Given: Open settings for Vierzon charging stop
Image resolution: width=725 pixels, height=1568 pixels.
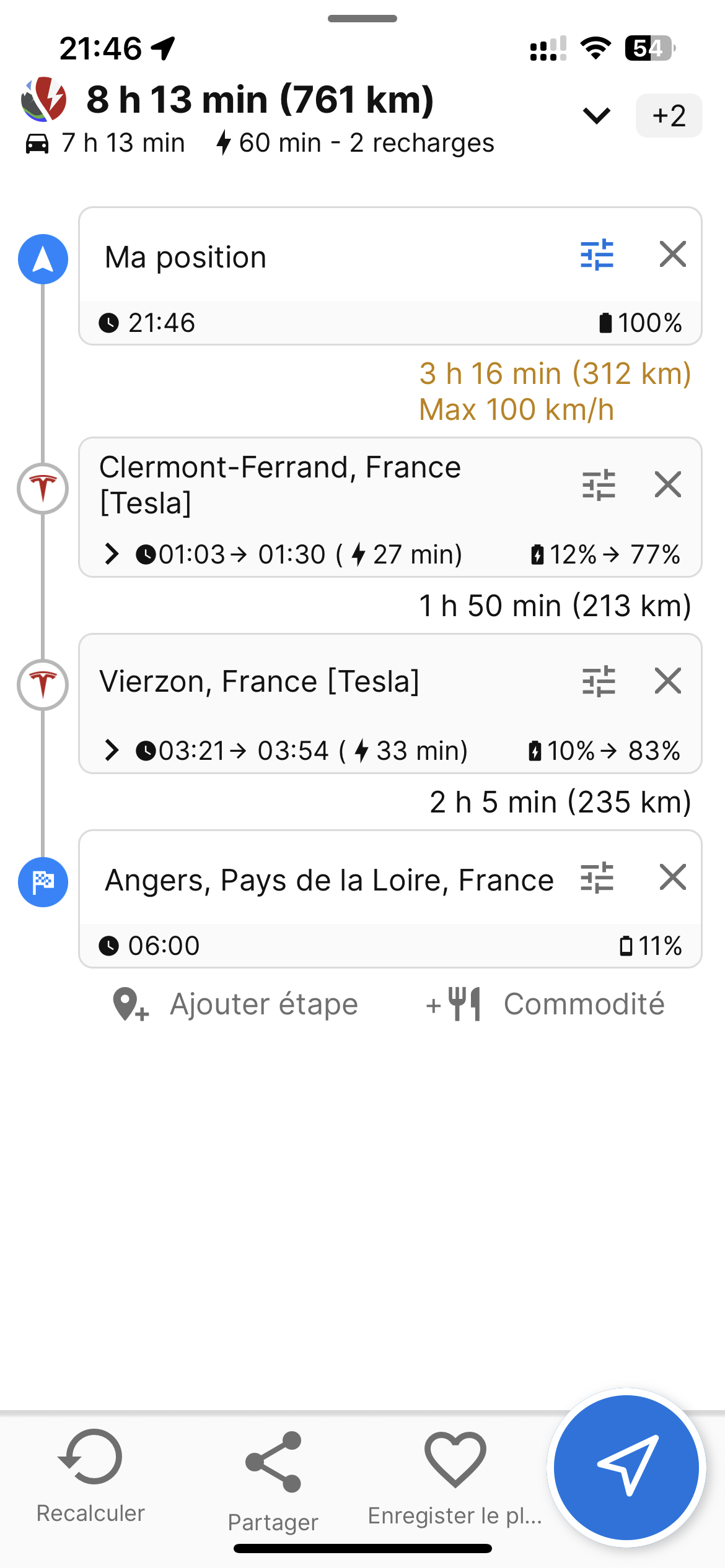Looking at the screenshot, I should 599,681.
